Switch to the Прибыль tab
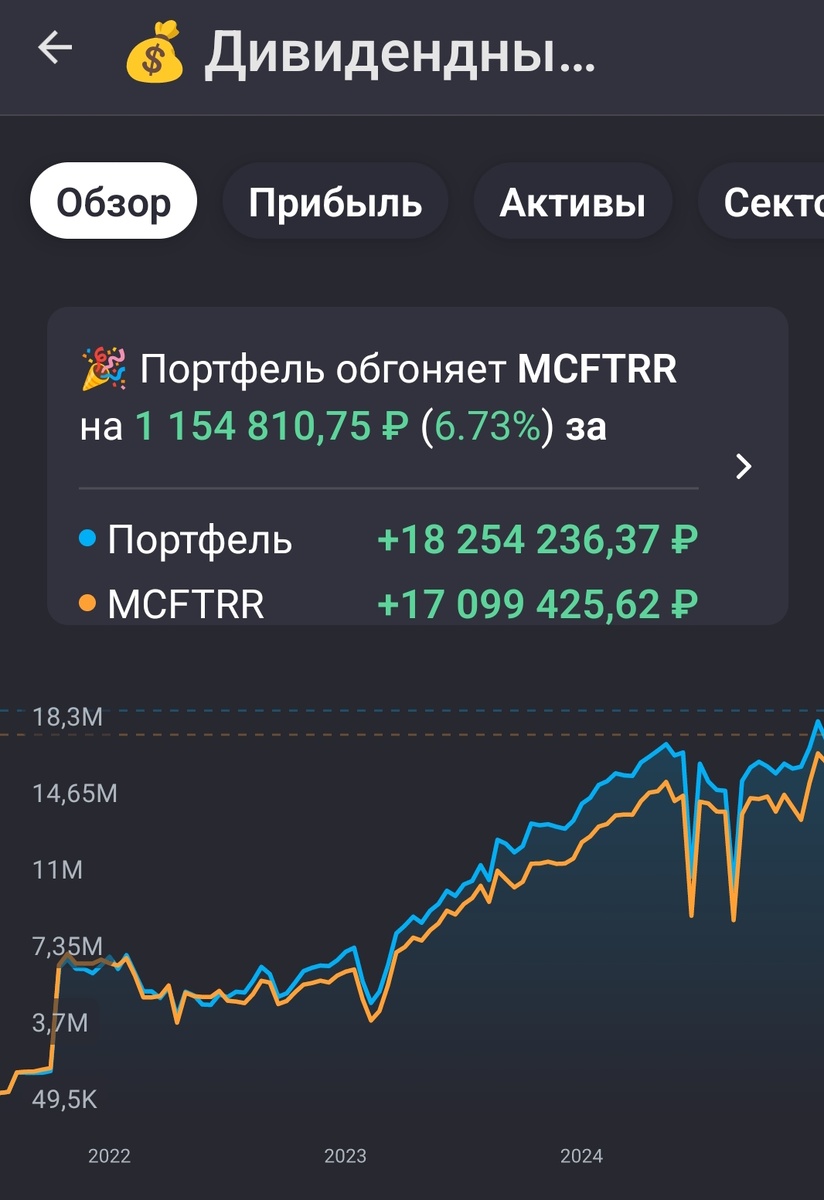Image resolution: width=824 pixels, height=1200 pixels. 335,200
